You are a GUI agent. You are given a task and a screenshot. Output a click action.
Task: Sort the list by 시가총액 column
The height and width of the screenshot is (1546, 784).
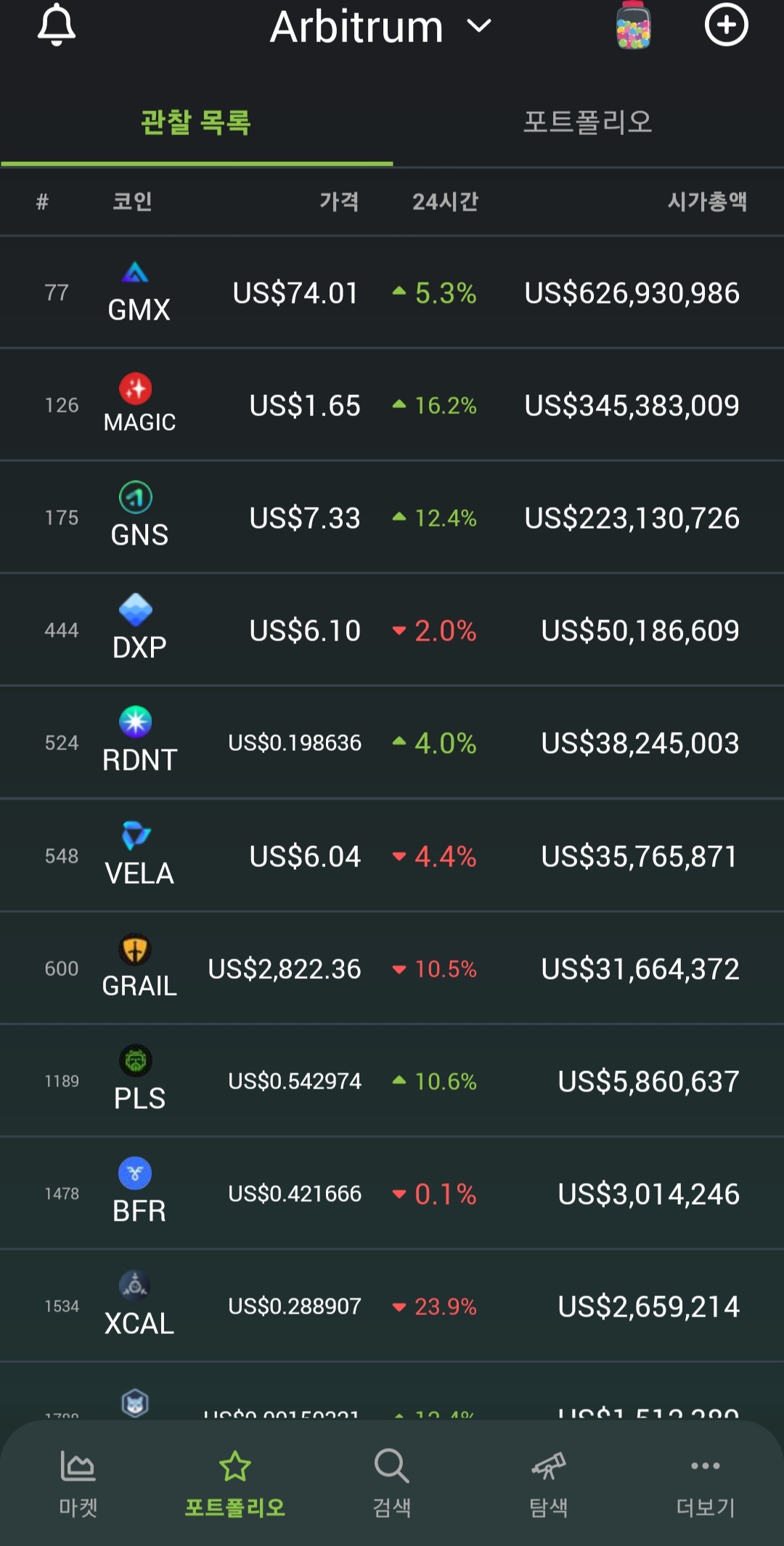click(707, 201)
